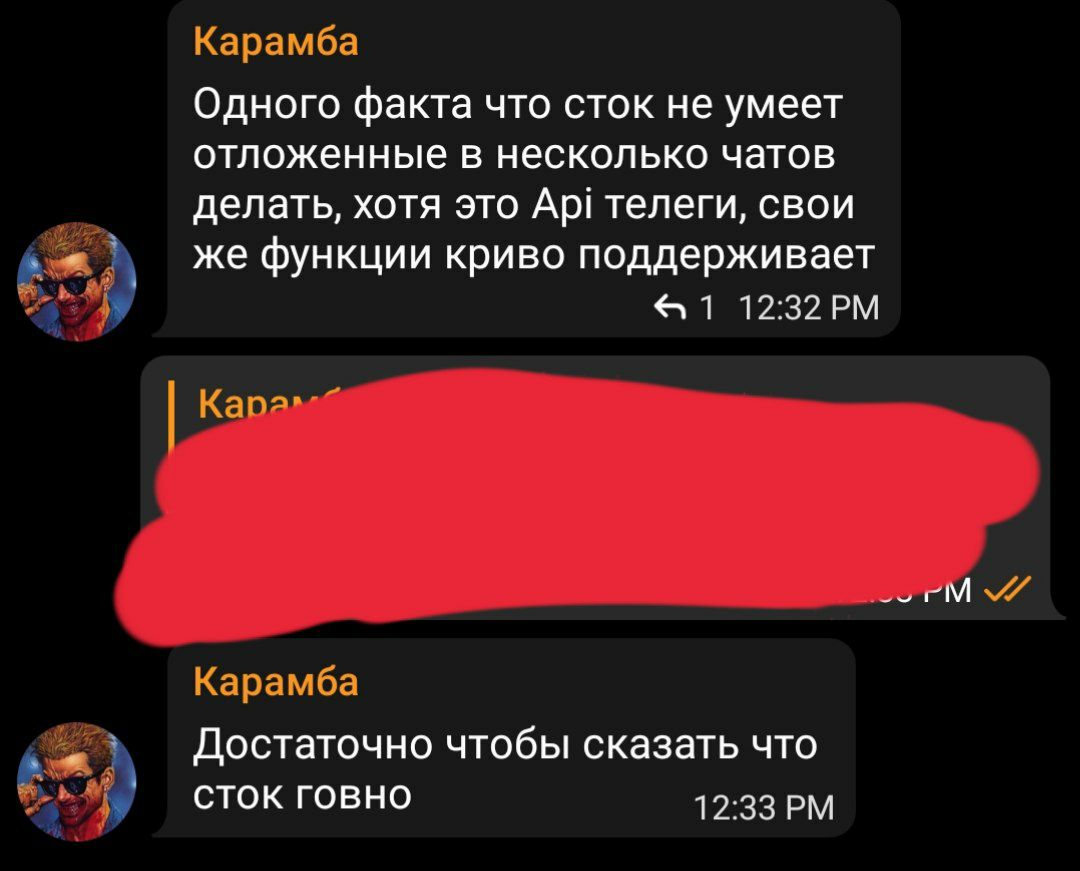1080x871 pixels.
Task: Open Карамба's avatar beside the 12:33 PM message
Action: pos(76,781)
